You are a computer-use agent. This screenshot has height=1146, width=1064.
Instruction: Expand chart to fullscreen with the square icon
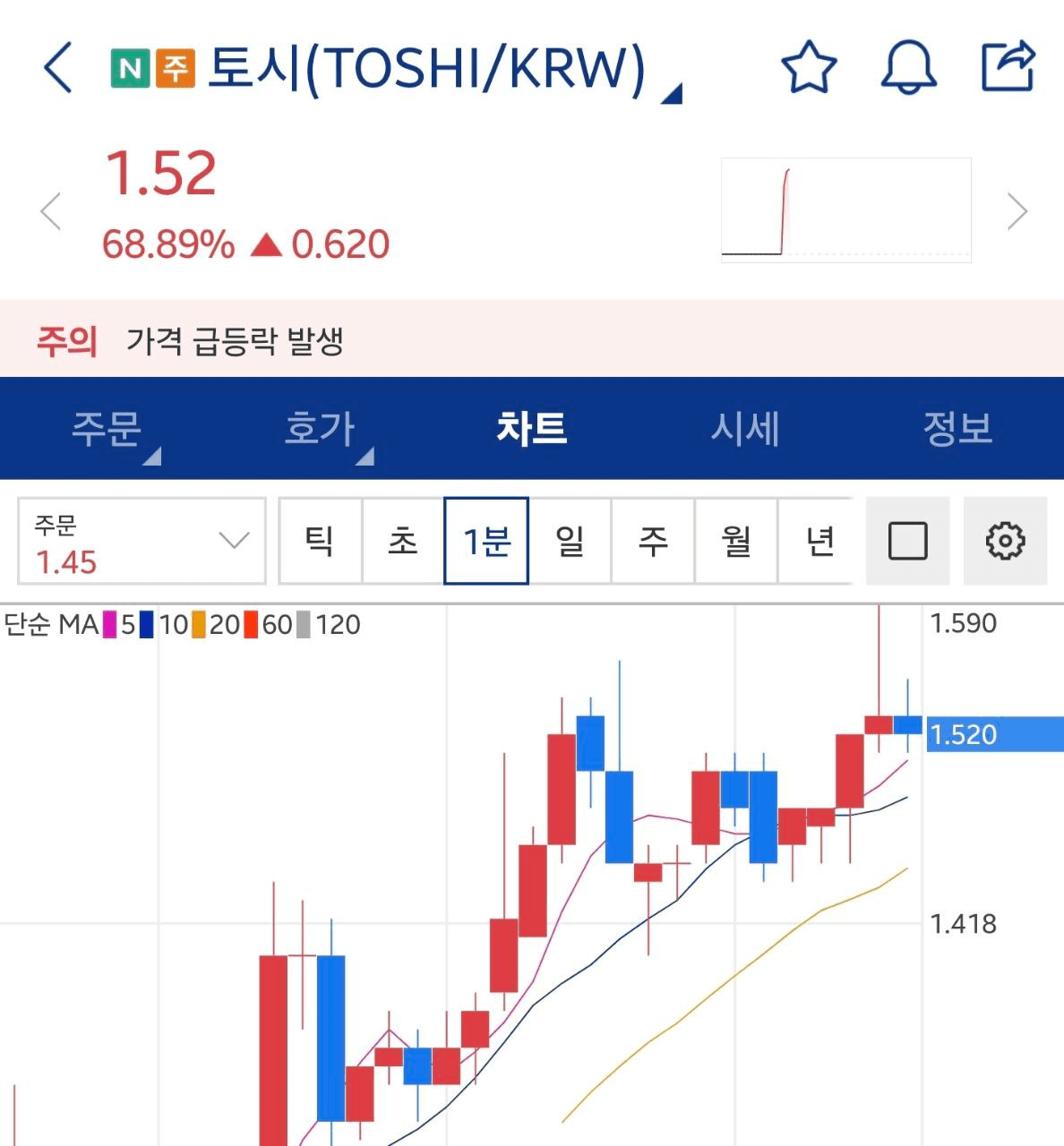[x=907, y=541]
